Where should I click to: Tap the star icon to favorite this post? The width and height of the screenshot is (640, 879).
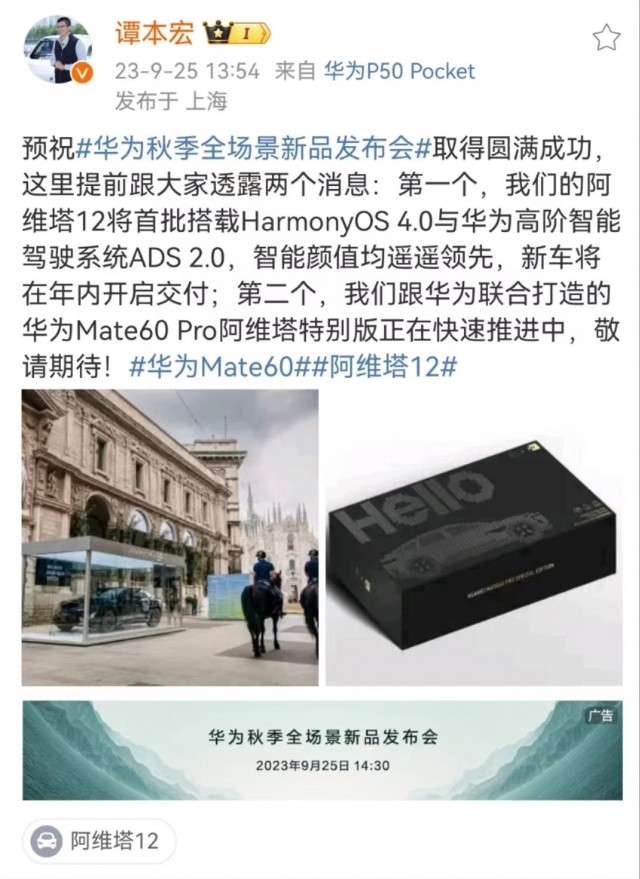pyautogui.click(x=606, y=38)
